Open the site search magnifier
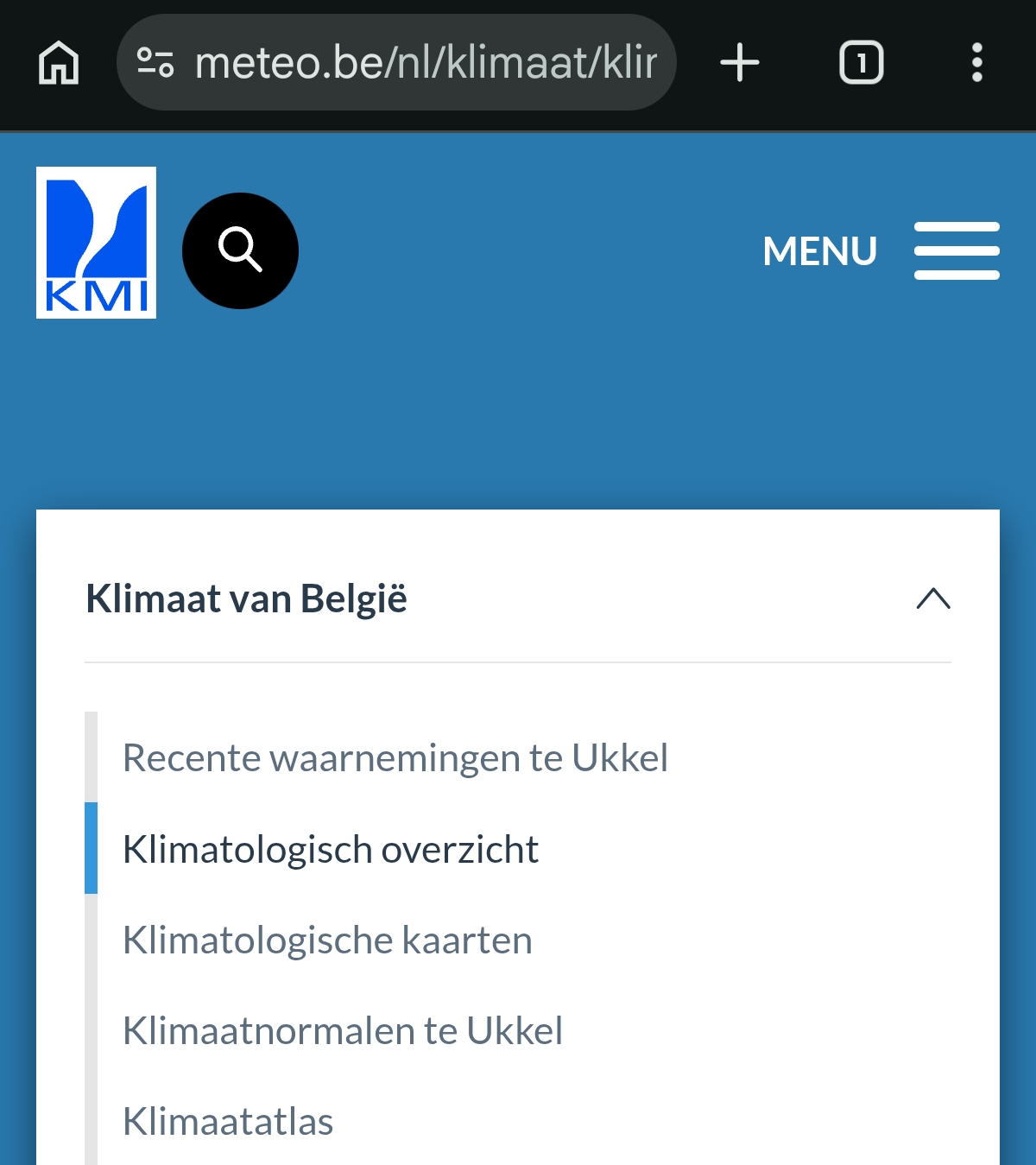The width and height of the screenshot is (1036, 1165). (x=240, y=250)
